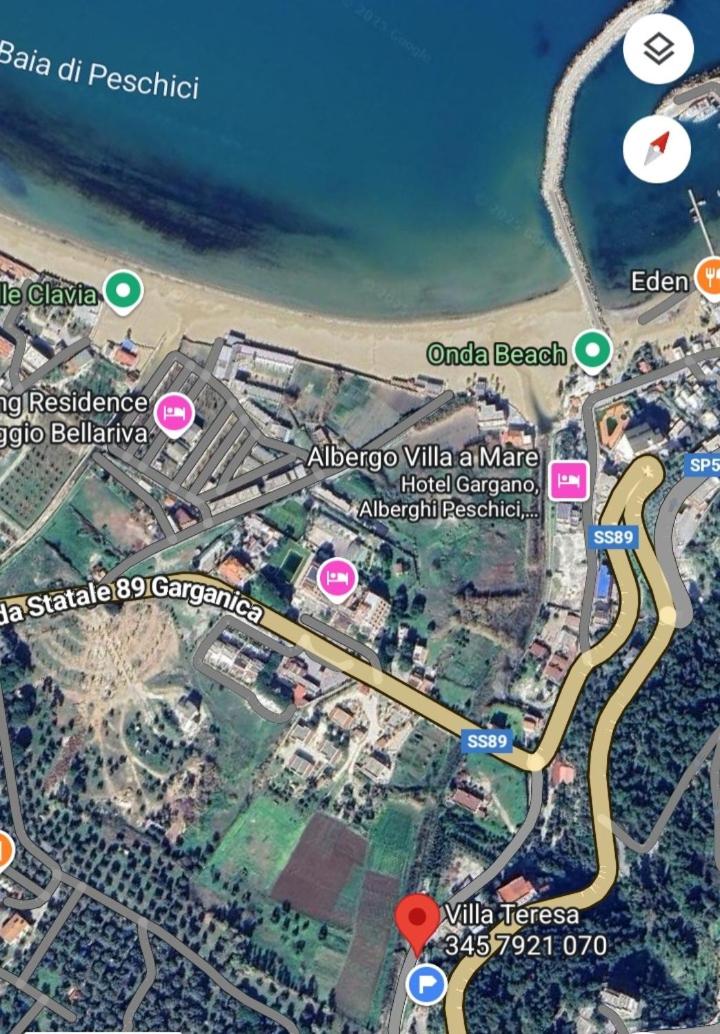Open the map layers selector

658,49
